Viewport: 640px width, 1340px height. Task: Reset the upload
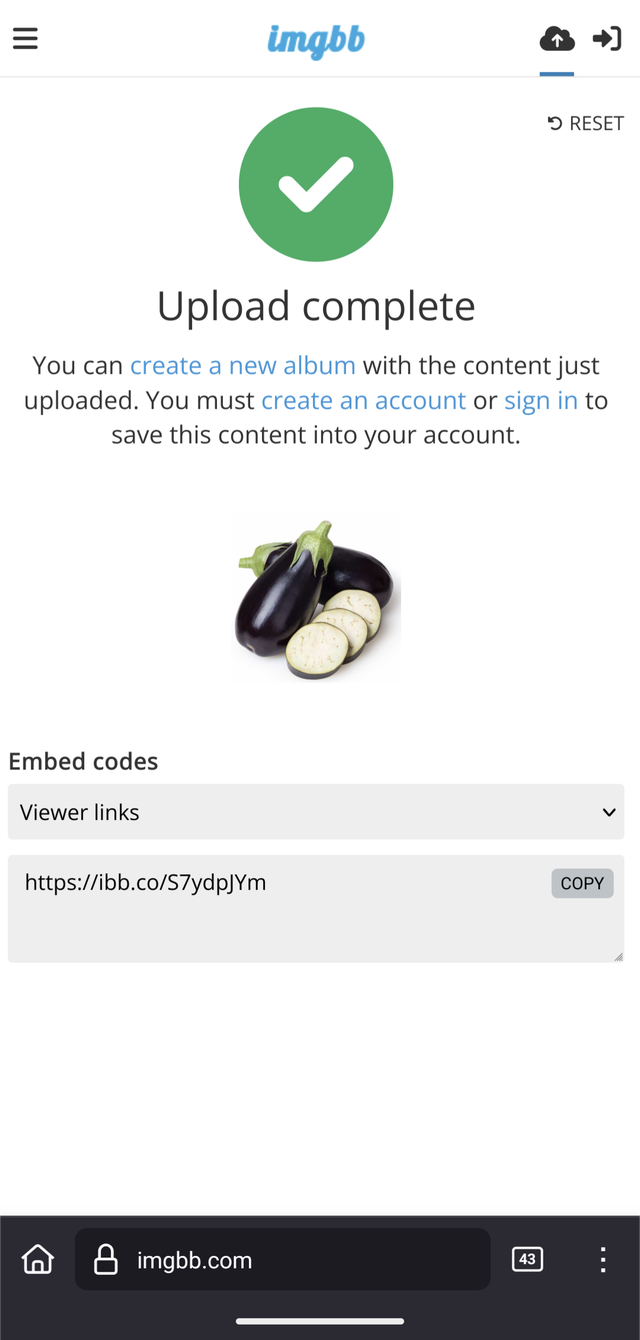[586, 123]
